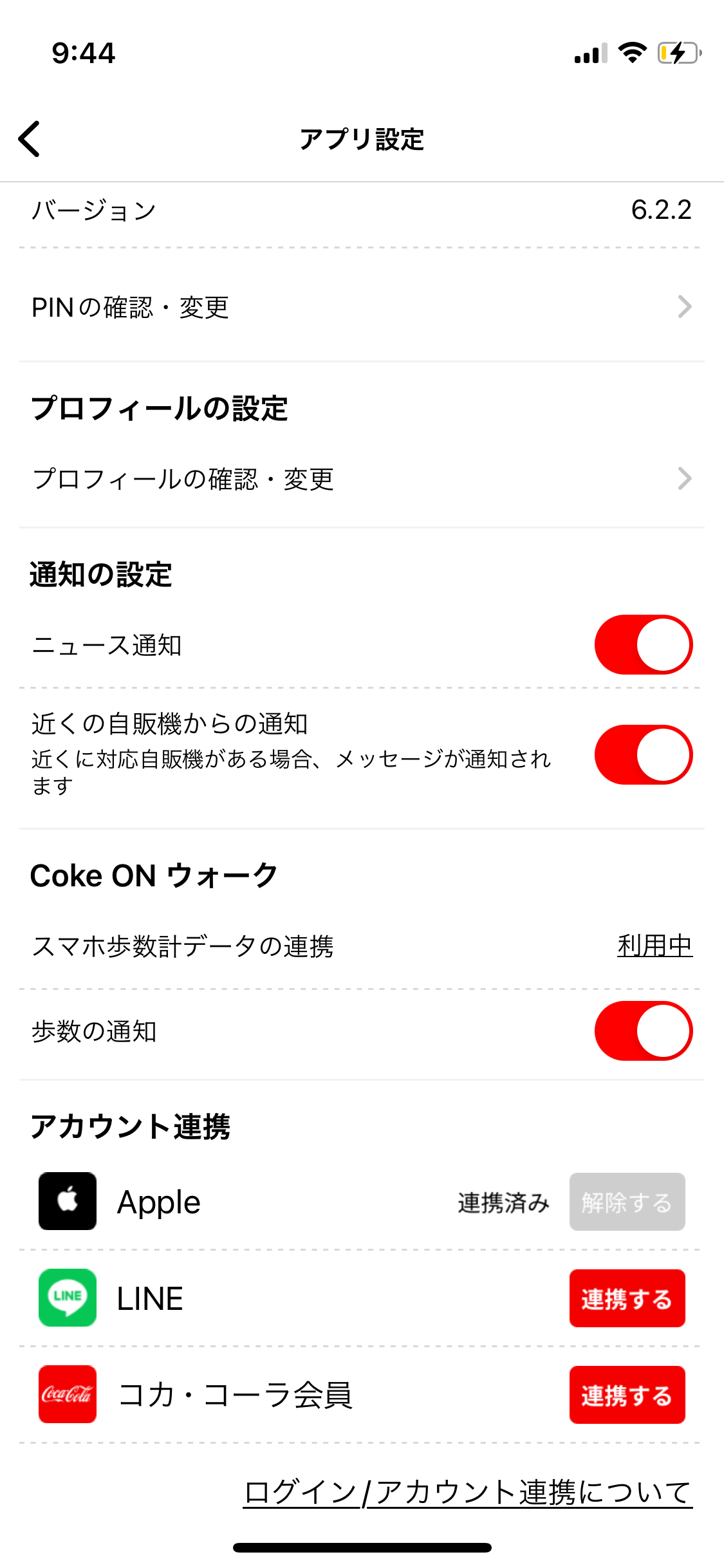The image size is (724, 1568).
Task: Tap the 利用中 link for step data
Action: 654,946
